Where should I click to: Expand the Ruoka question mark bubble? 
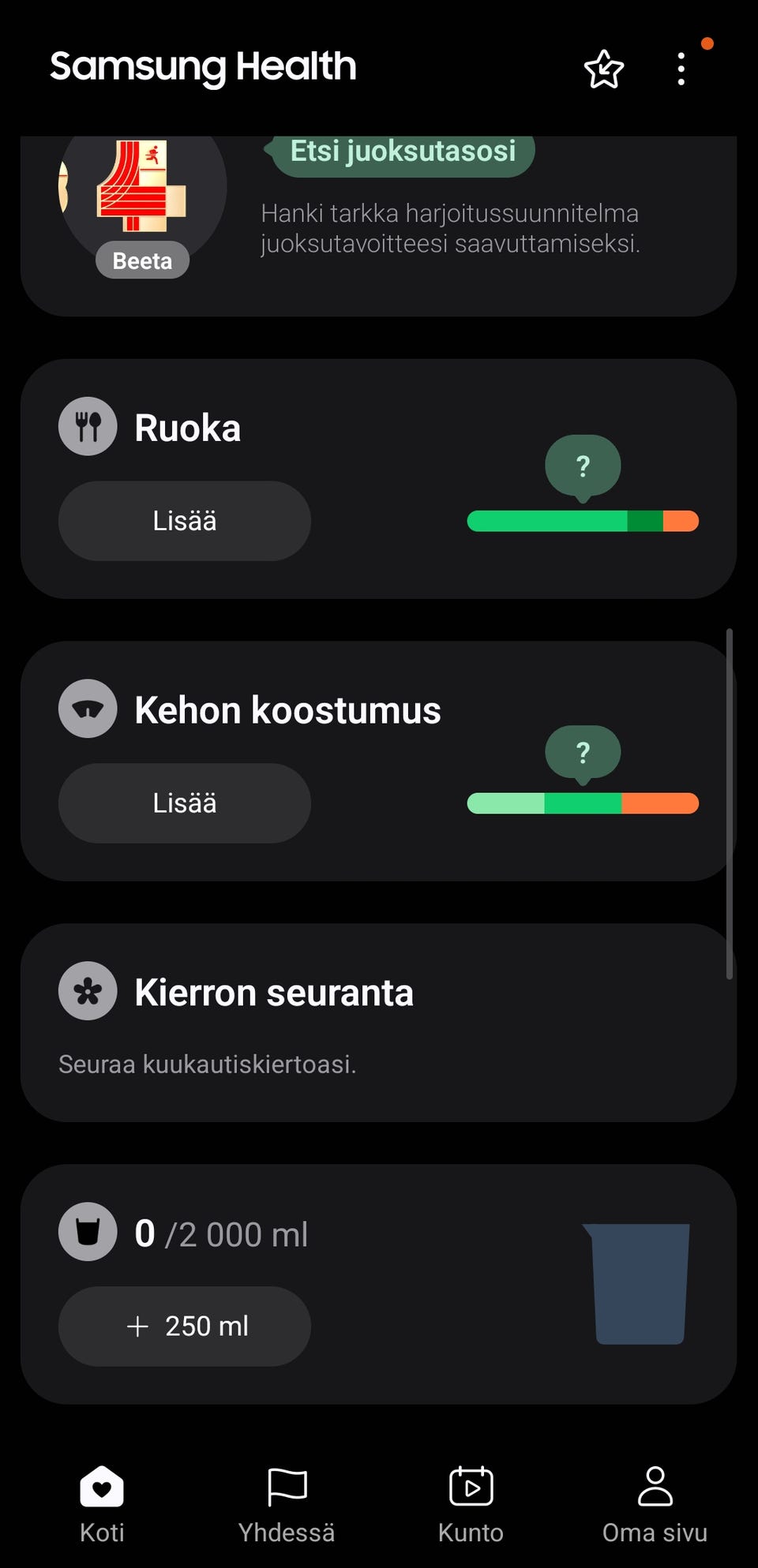[x=582, y=466]
